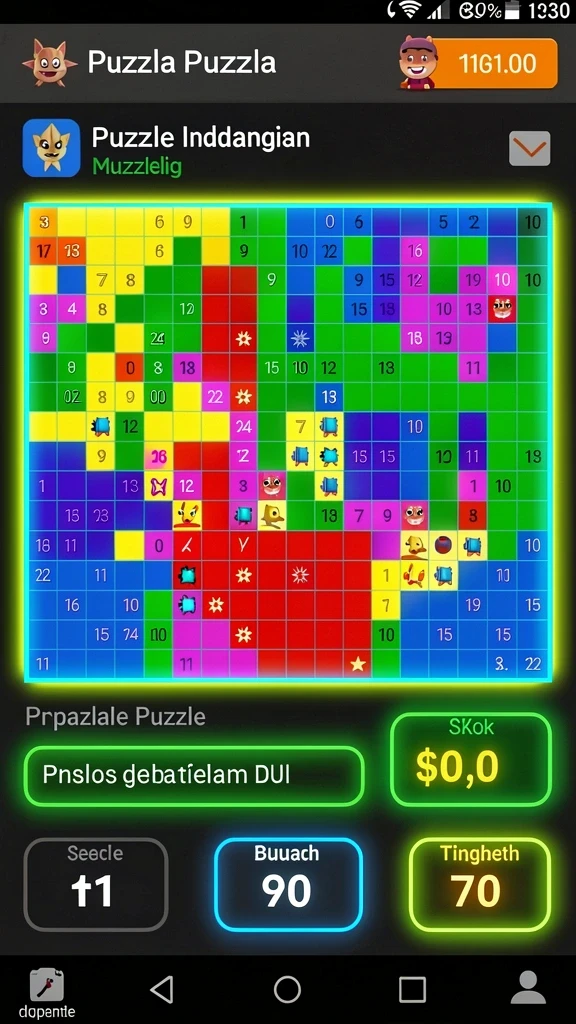Tap the gold star tile in the grid's bottom row
576x1024 pixels.
point(357,664)
